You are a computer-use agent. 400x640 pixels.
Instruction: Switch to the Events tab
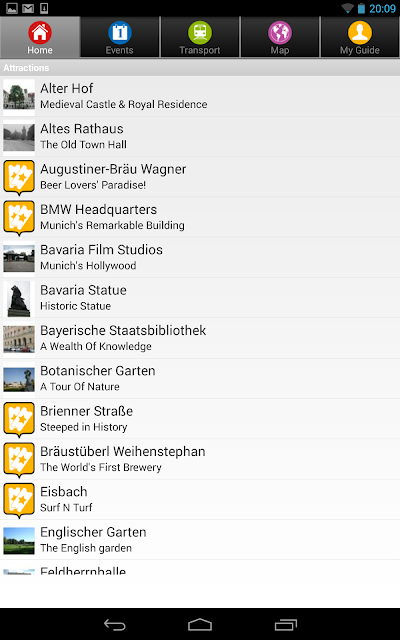point(120,37)
